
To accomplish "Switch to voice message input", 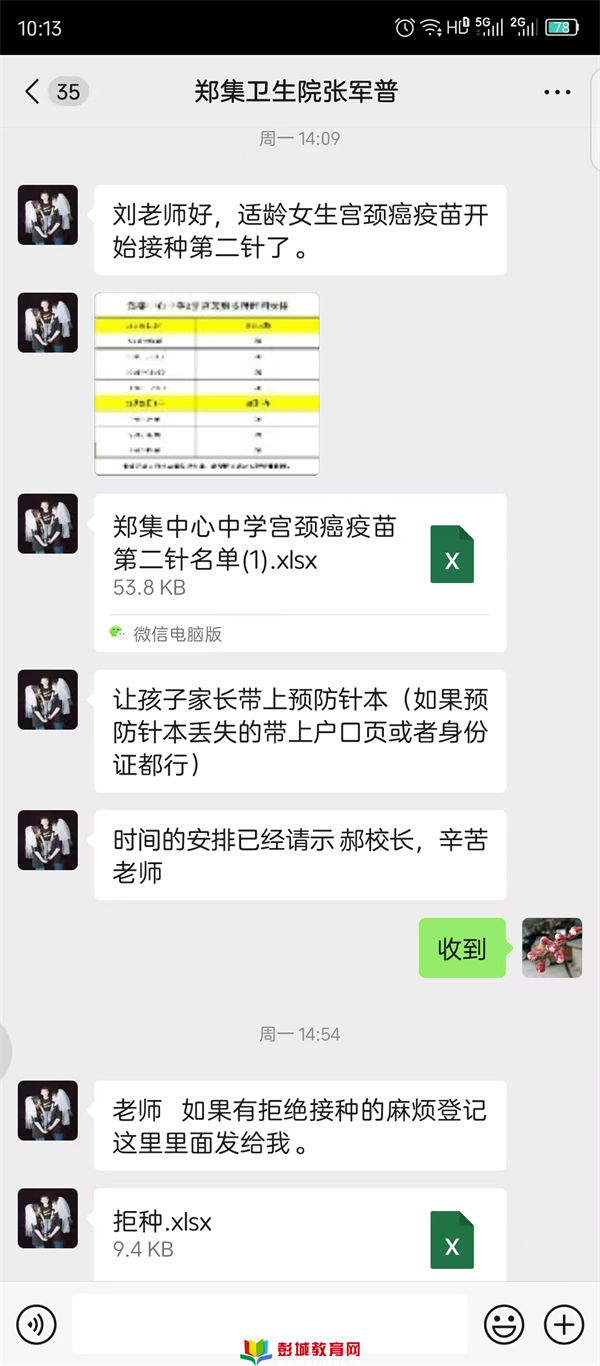I will (x=37, y=1325).
